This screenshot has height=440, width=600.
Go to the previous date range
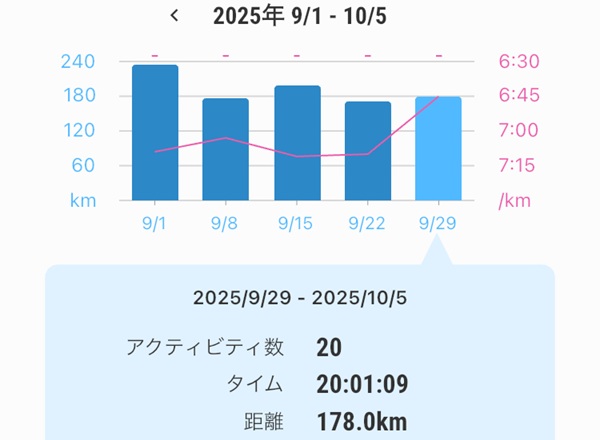176,16
